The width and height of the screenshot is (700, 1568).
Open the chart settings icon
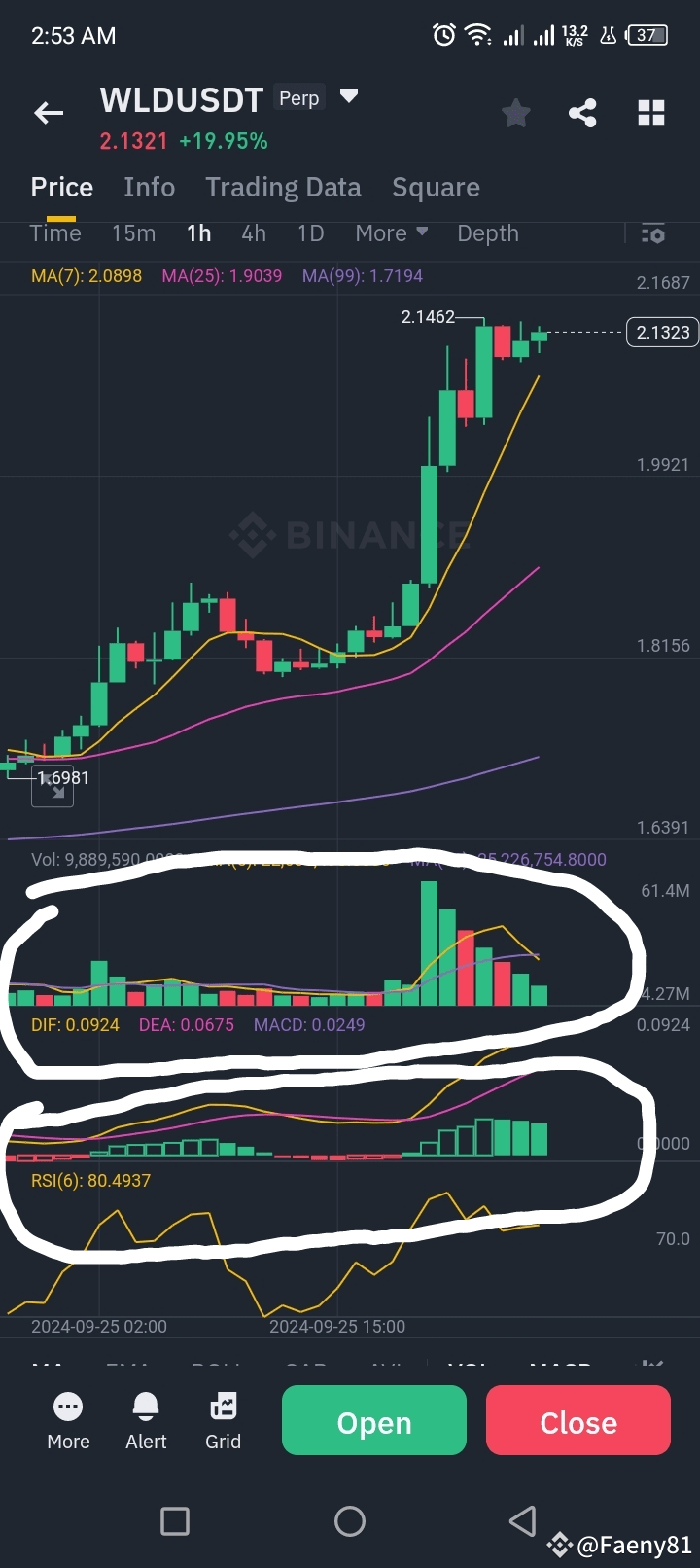[653, 233]
